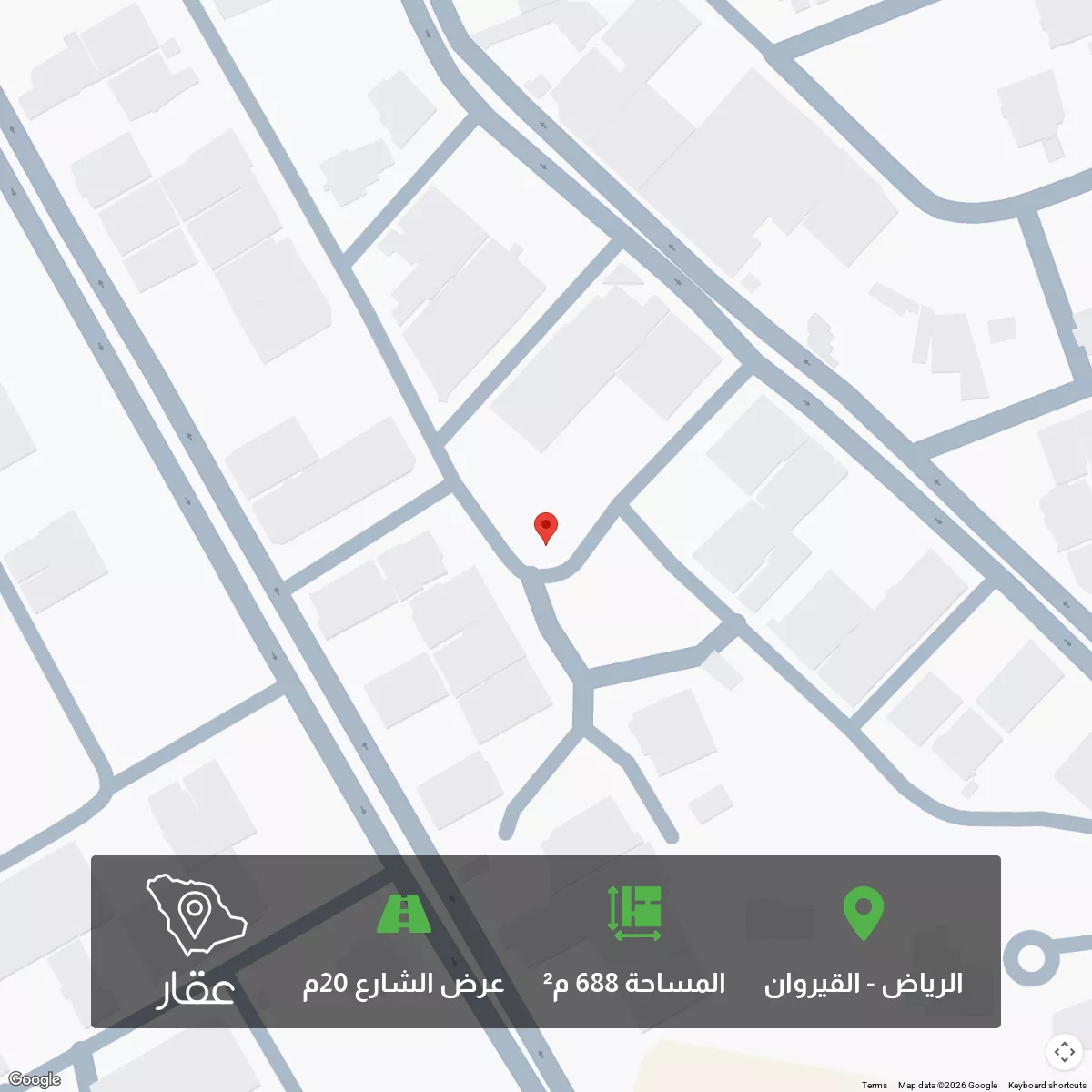Open the Terms link
Viewport: 1092px width, 1092px height.
tap(874, 1085)
